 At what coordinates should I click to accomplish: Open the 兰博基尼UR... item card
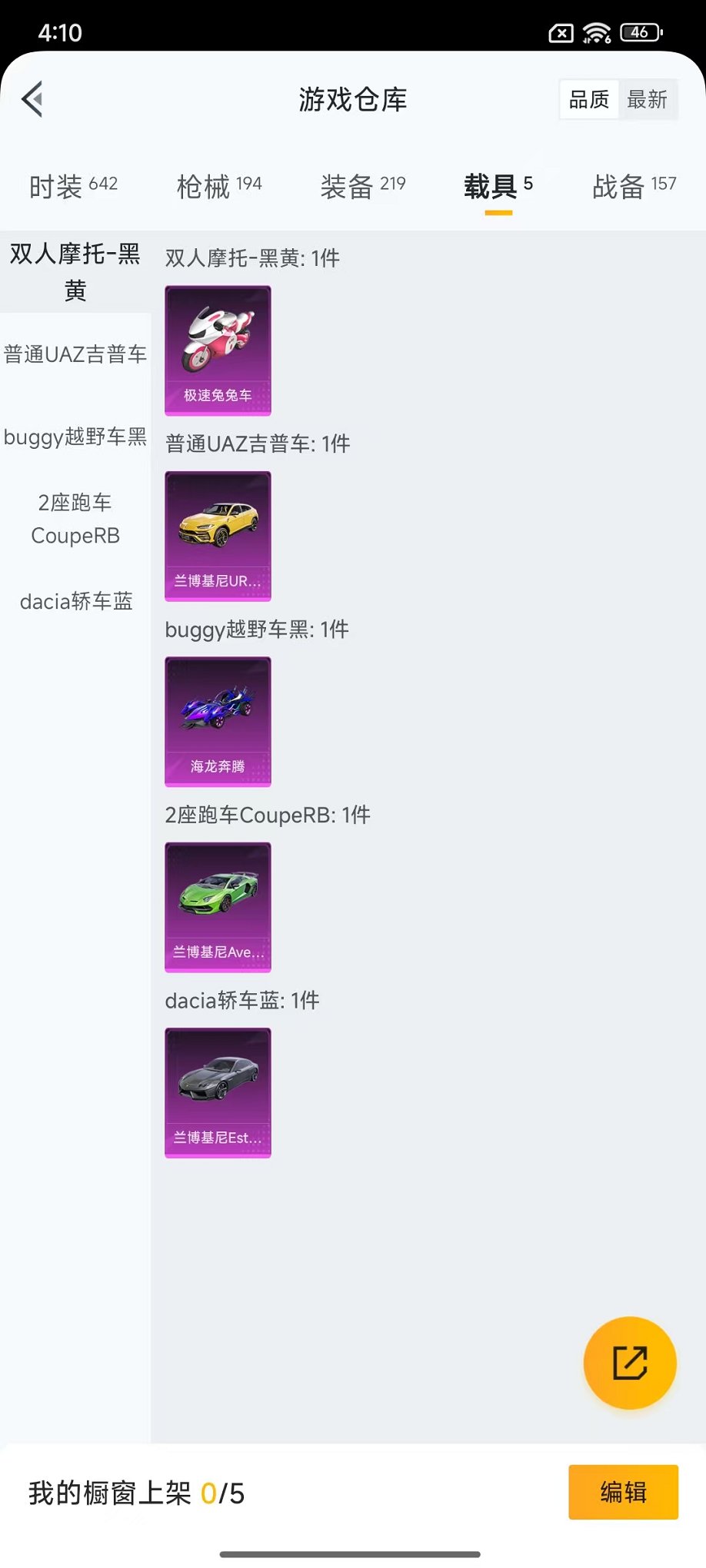click(x=218, y=536)
